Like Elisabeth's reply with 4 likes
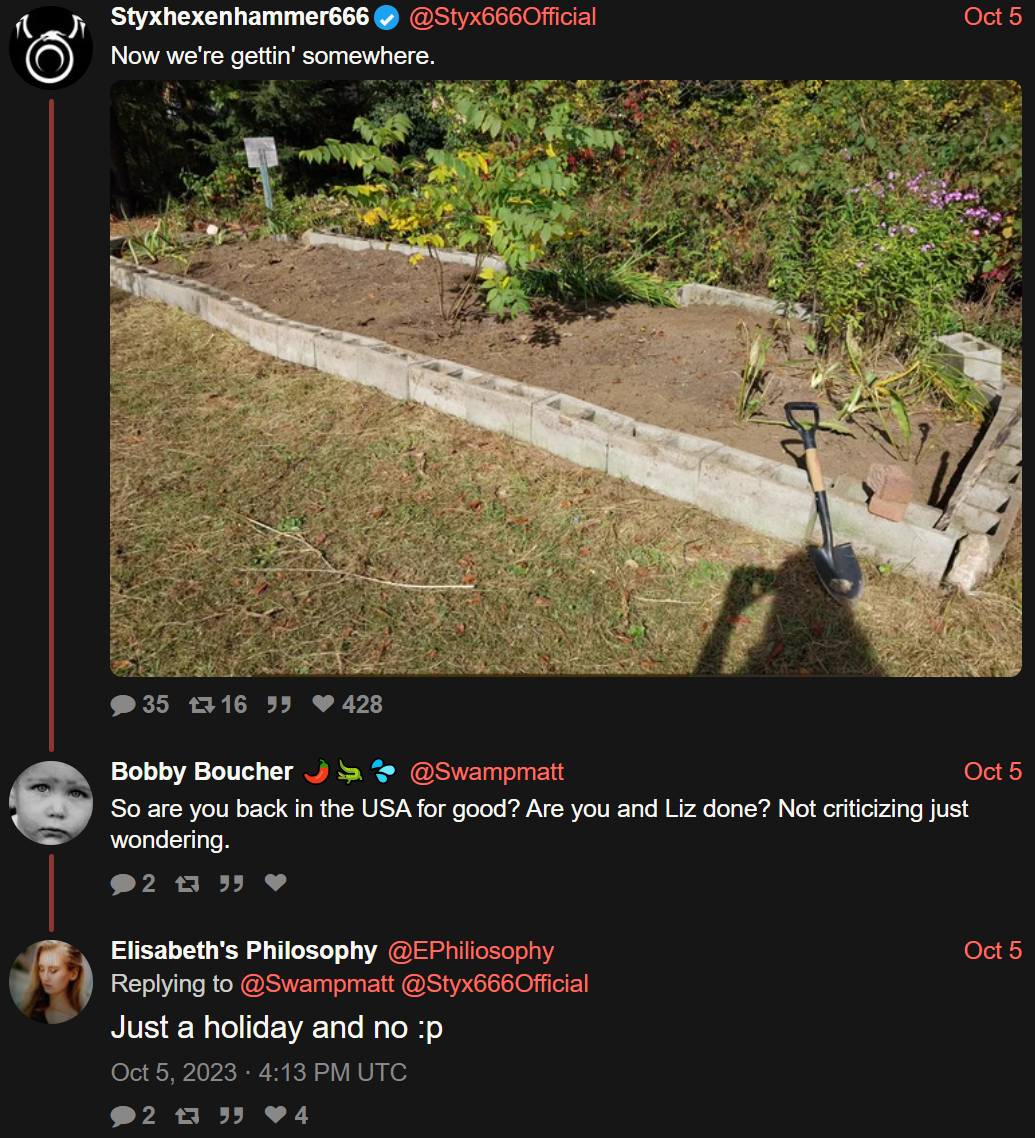Screen dimensions: 1035x1138 tap(286, 1115)
